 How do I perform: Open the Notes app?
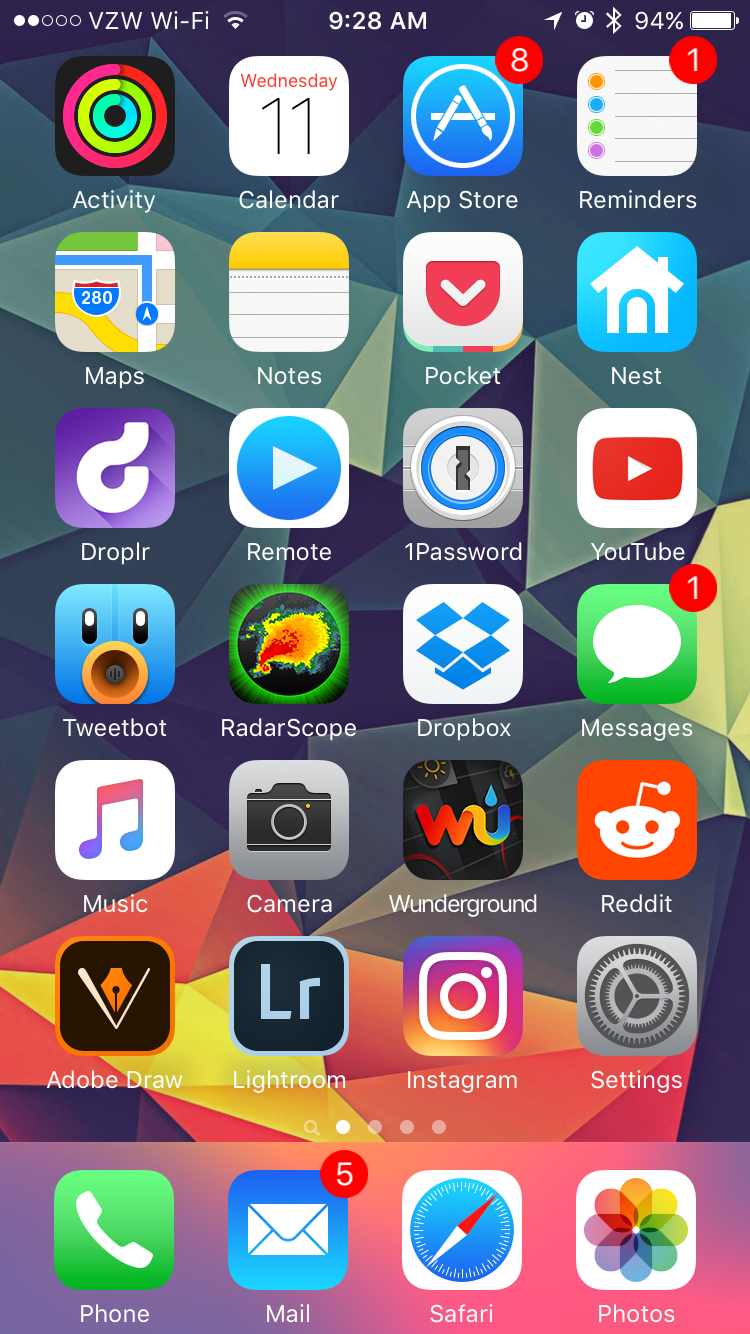click(289, 292)
